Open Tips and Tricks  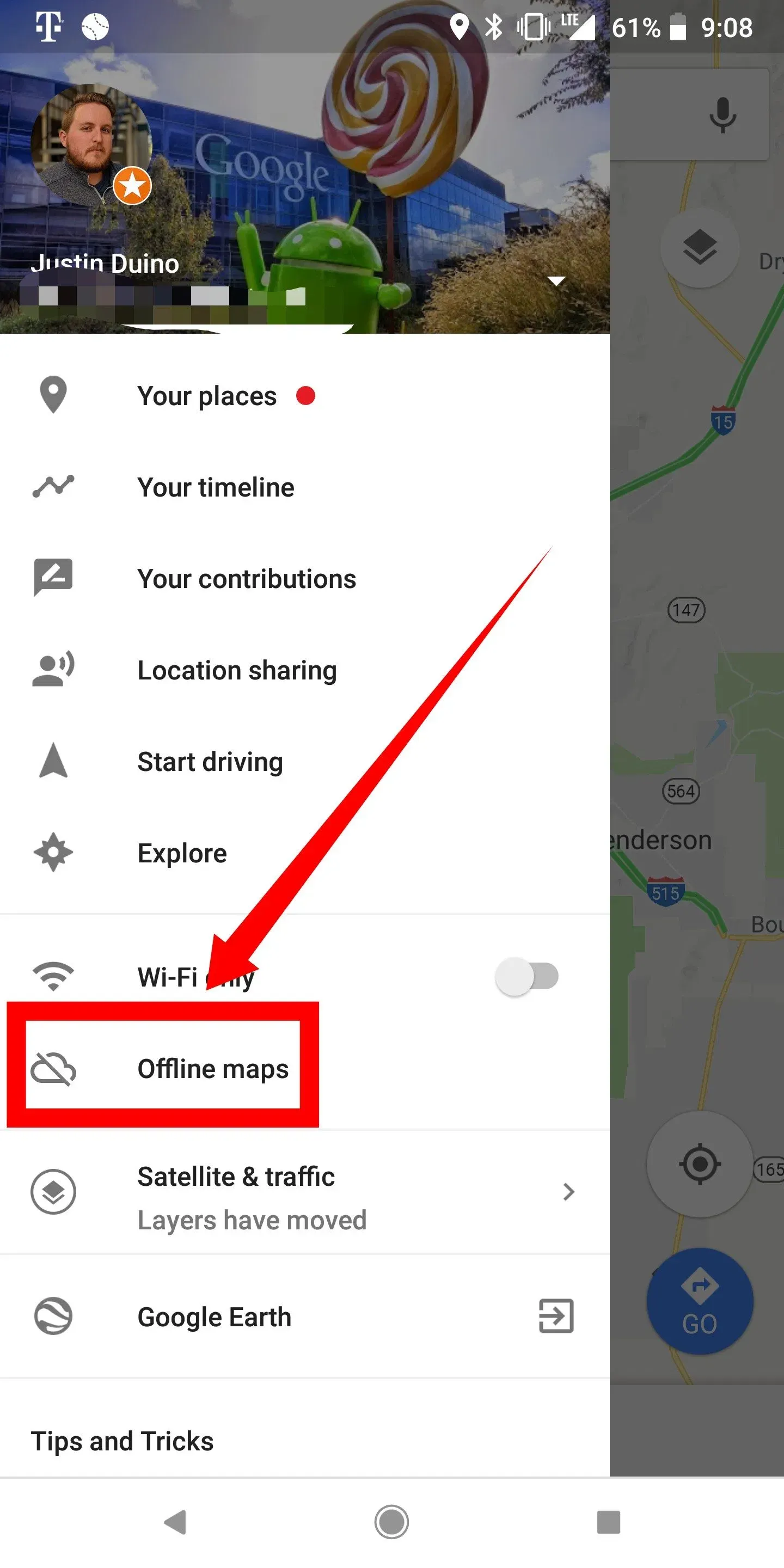point(122,1441)
